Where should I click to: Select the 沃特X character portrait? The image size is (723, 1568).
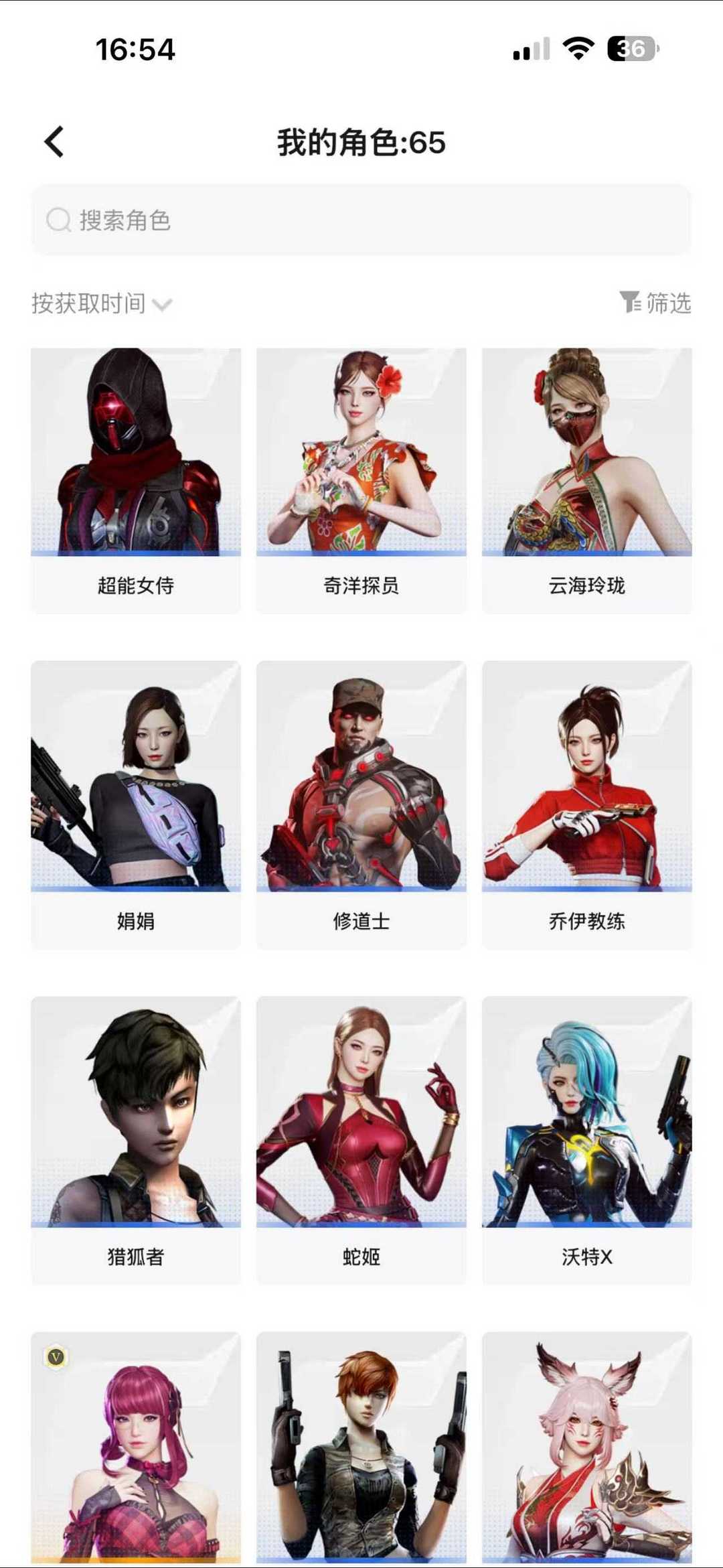[586, 1105]
